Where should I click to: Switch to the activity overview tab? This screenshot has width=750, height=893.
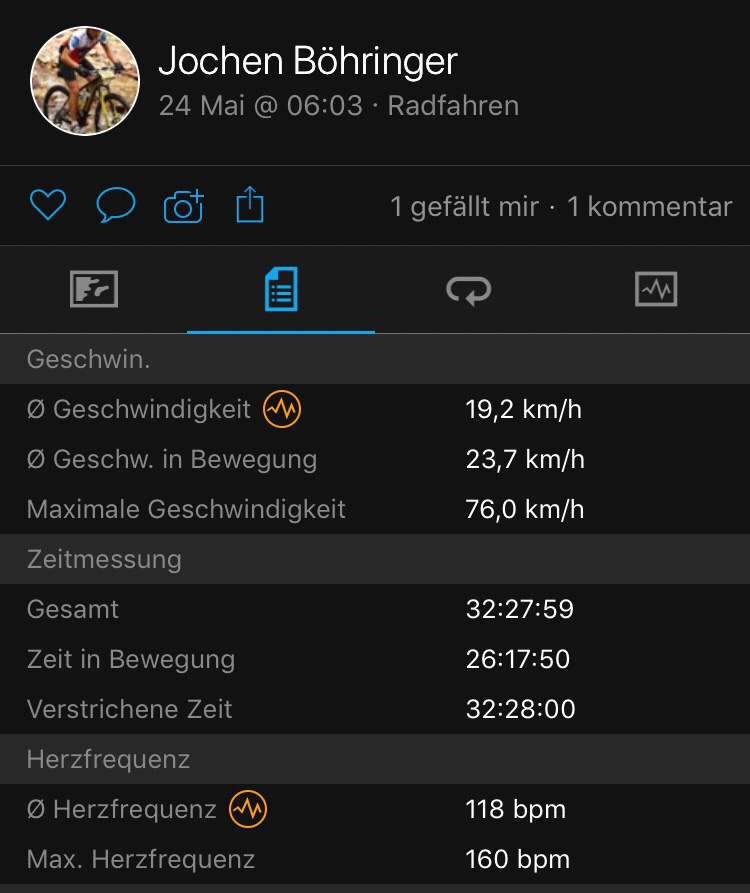[x=94, y=290]
